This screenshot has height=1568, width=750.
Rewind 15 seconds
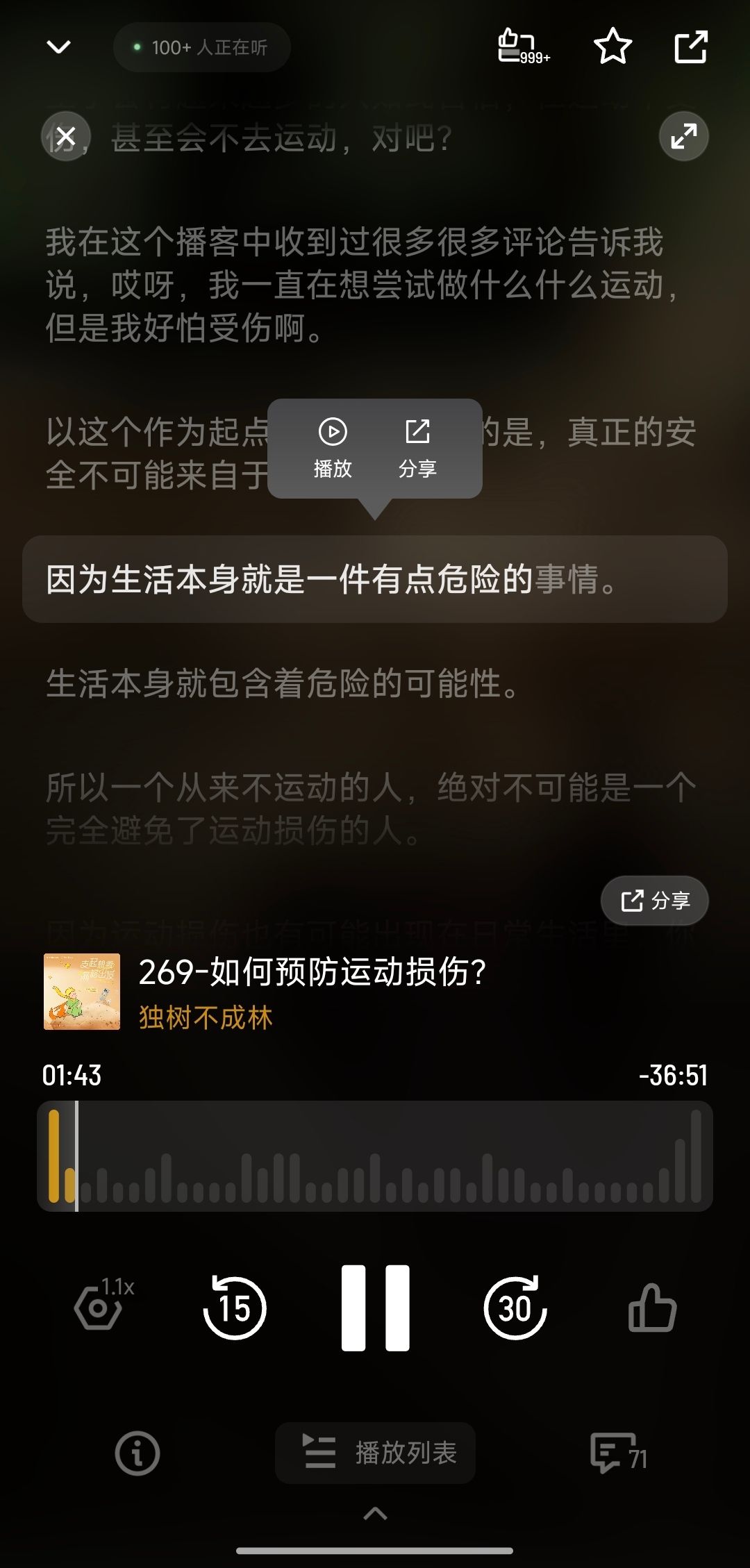[235, 1307]
